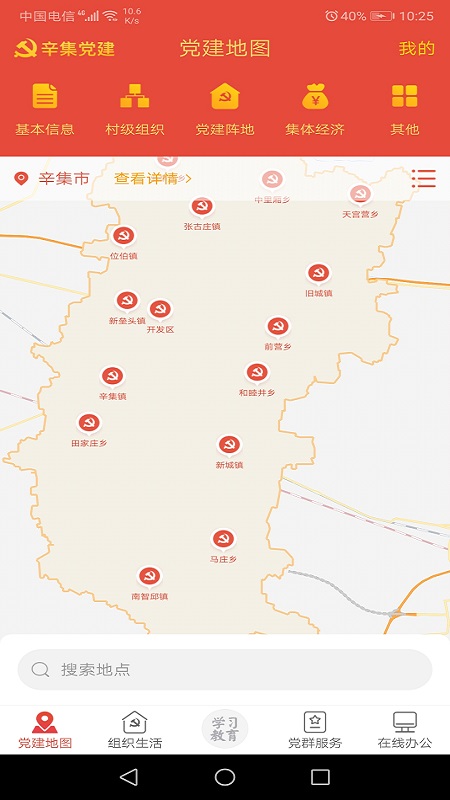The image size is (450, 800).
Task: Open 其他 category
Action: (x=405, y=110)
